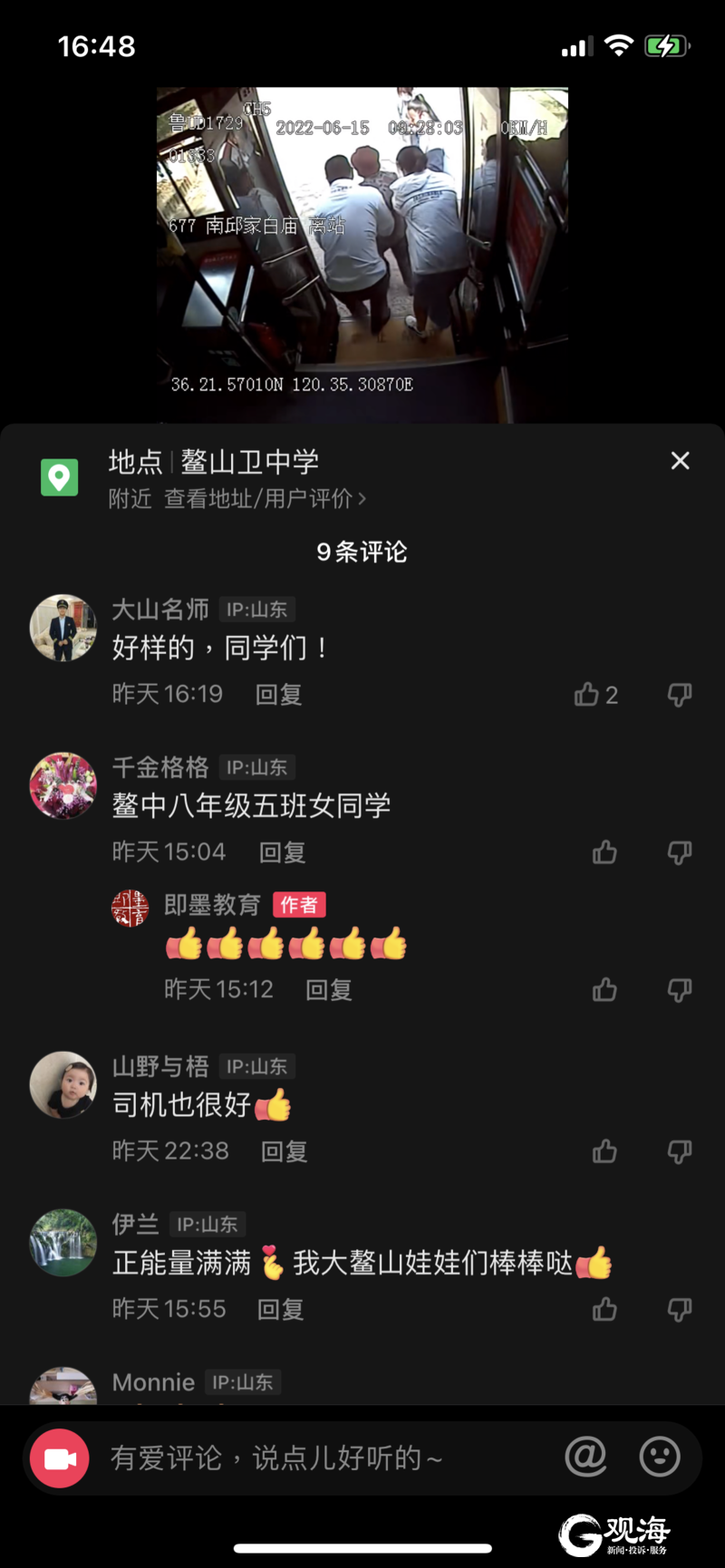Image resolution: width=725 pixels, height=1568 pixels.
Task: Mention someone with the @ icon
Action: (x=585, y=1457)
